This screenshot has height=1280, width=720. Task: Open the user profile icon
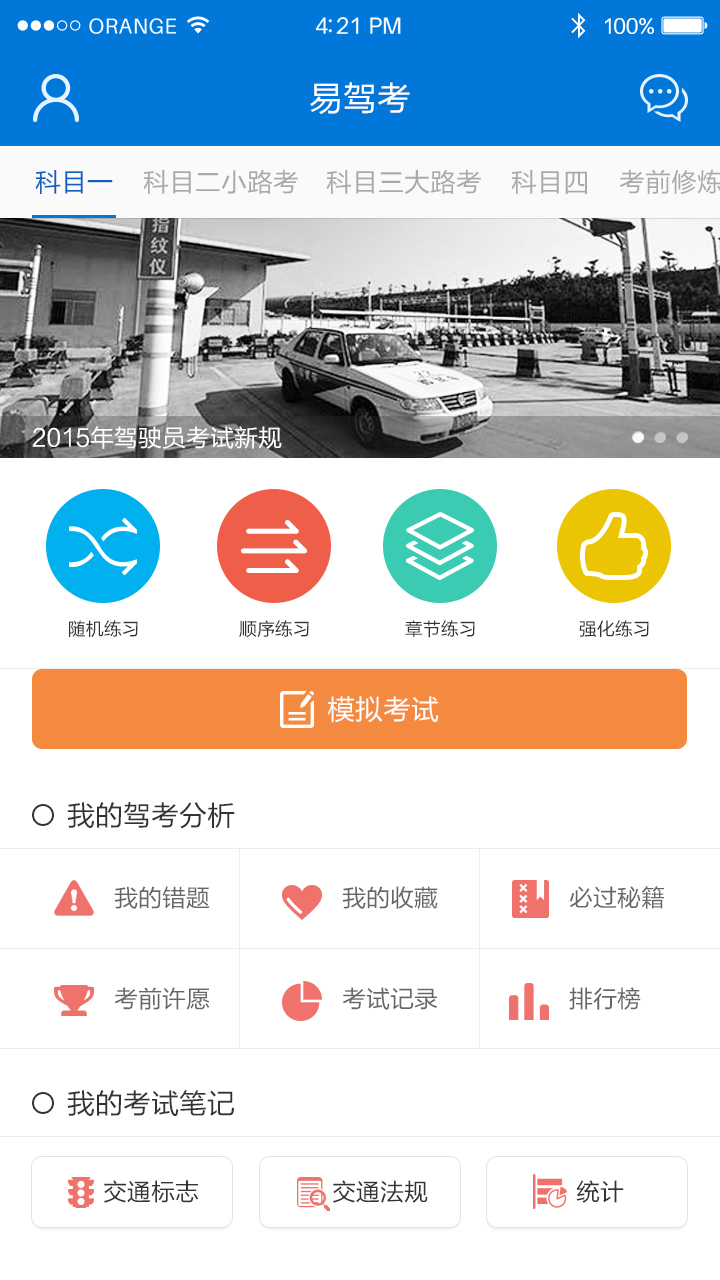pos(56,98)
